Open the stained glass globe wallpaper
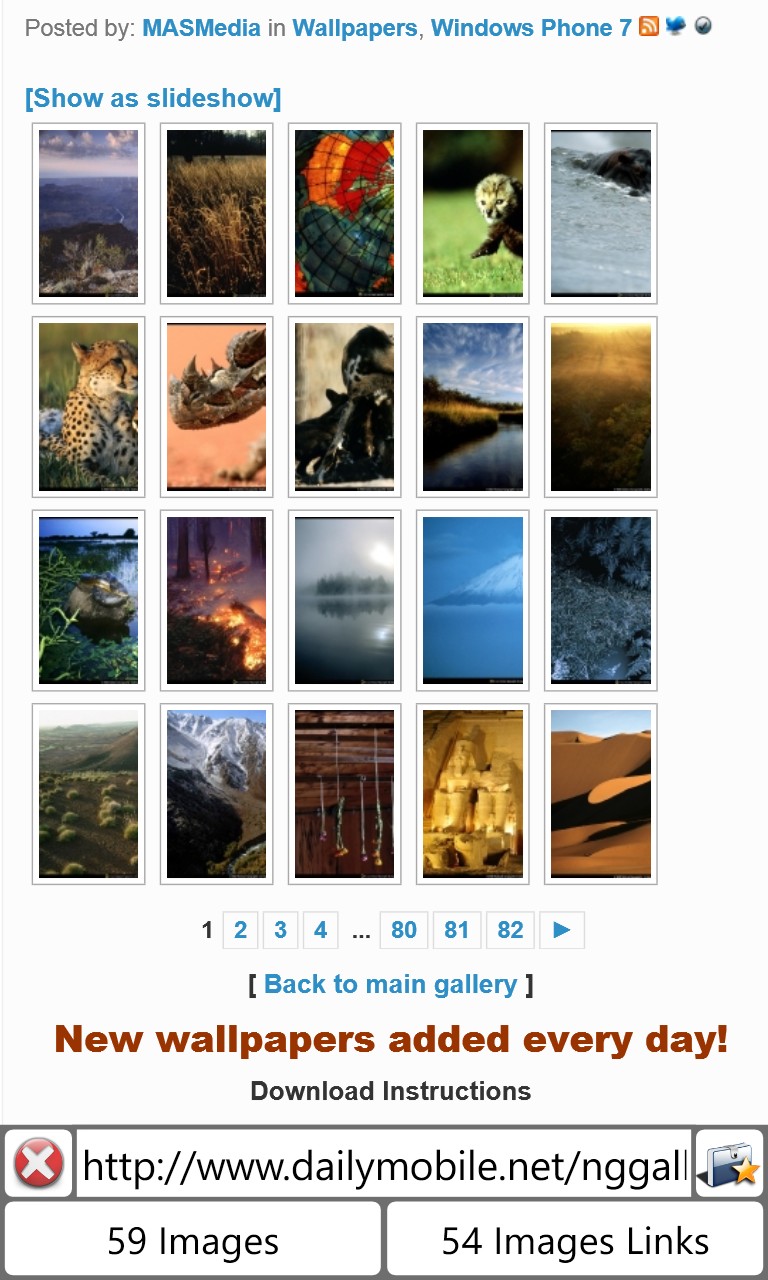768x1280 pixels. pos(345,213)
